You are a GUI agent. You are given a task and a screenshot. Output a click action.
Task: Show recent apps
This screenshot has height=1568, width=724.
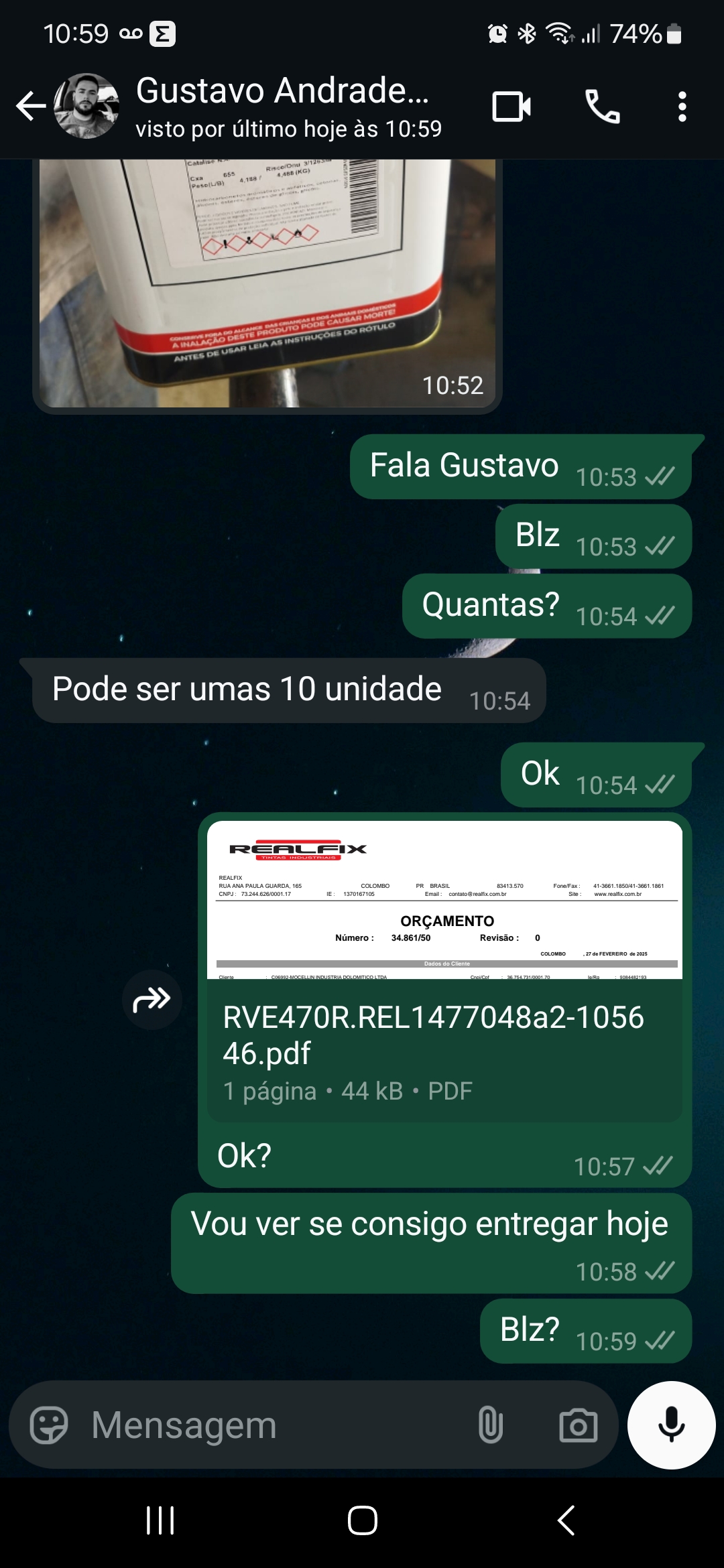160,1520
